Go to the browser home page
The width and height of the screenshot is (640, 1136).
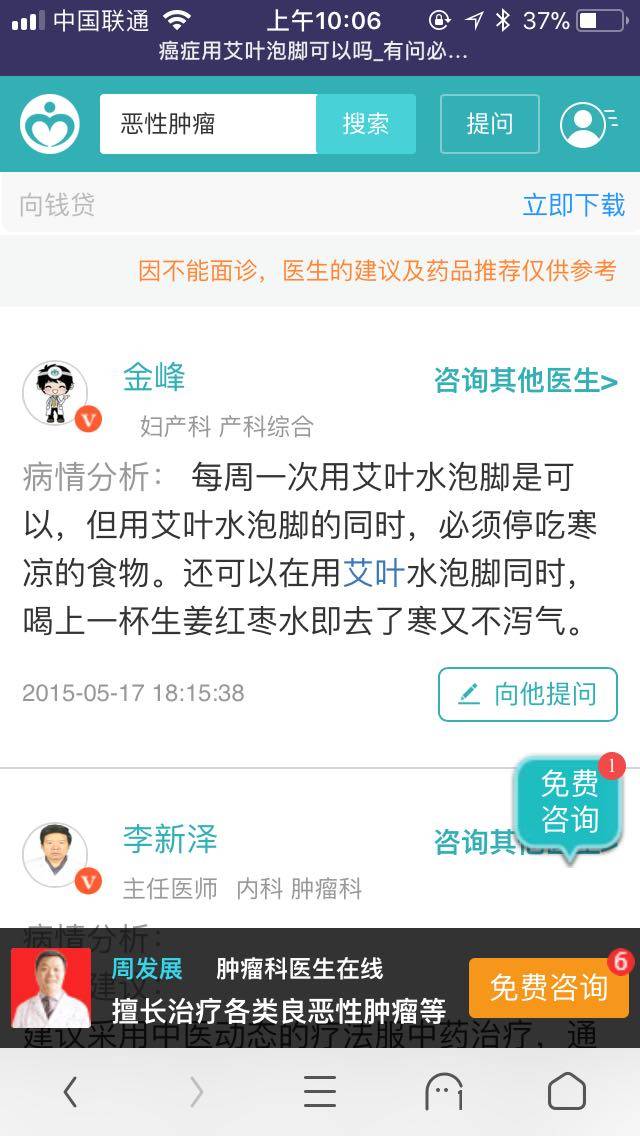click(x=566, y=1092)
